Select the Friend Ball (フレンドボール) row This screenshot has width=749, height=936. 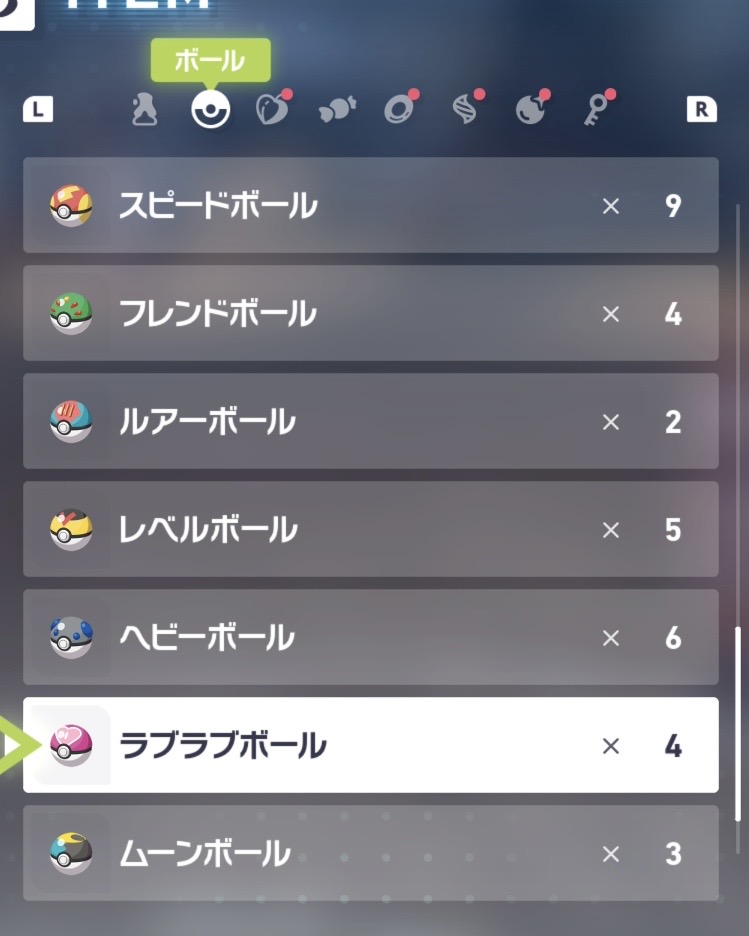point(370,314)
